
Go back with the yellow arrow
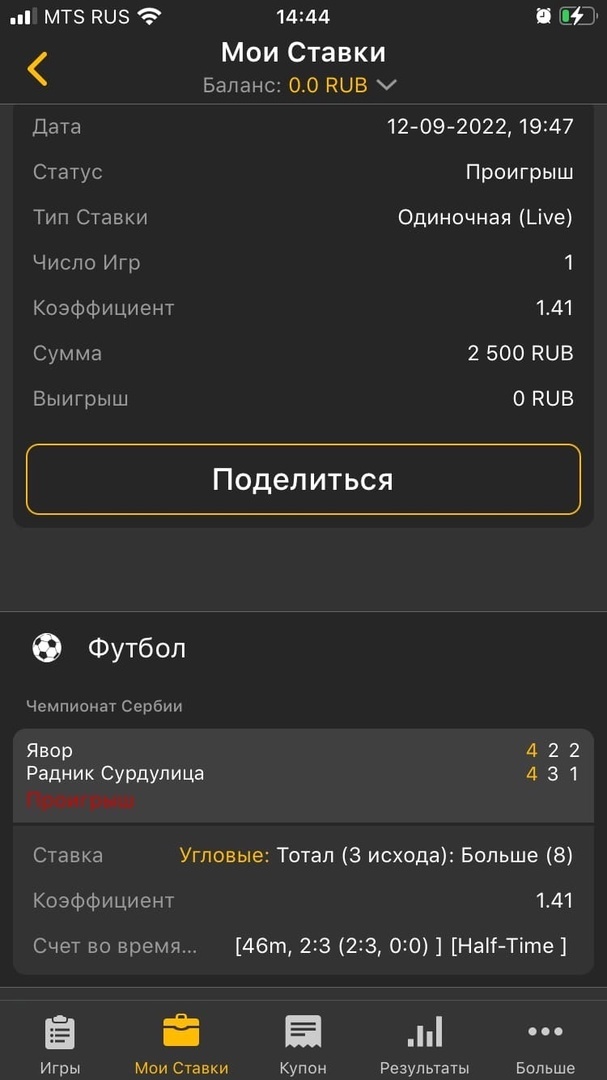[37, 69]
